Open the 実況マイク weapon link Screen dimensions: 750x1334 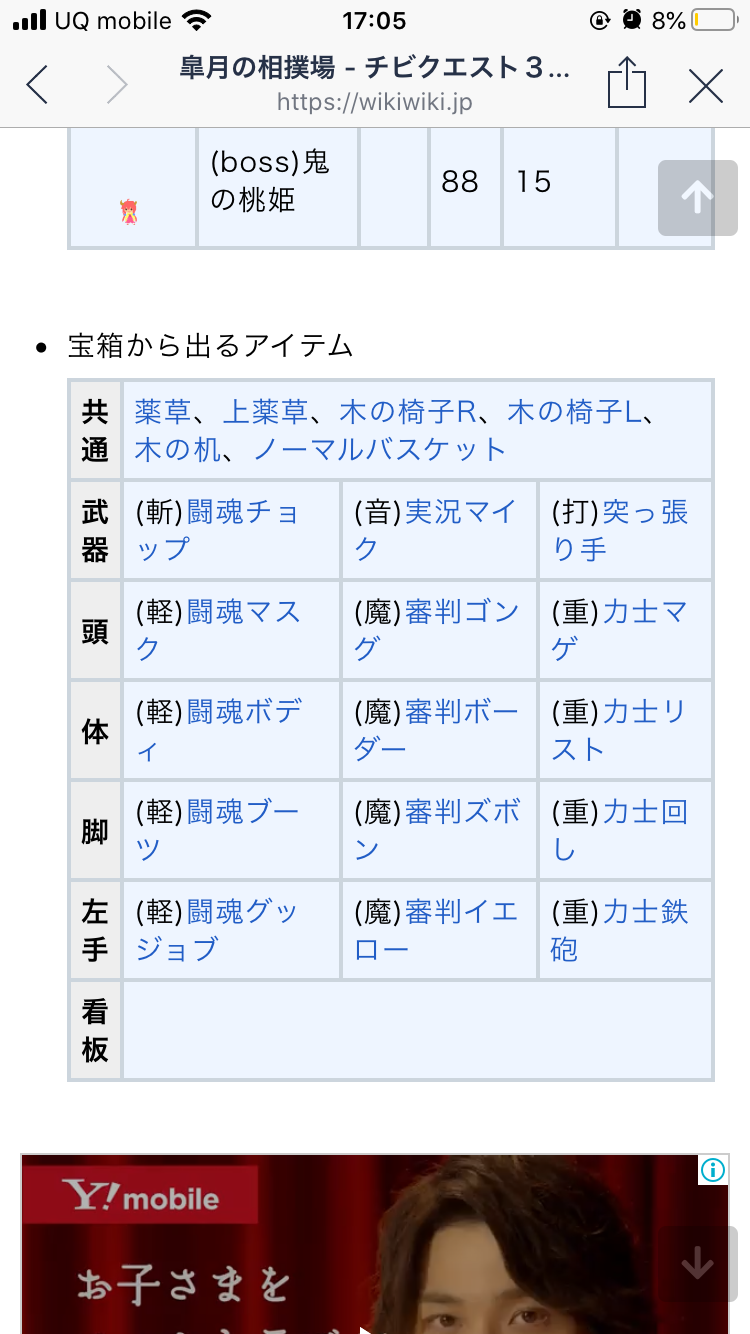tap(460, 513)
